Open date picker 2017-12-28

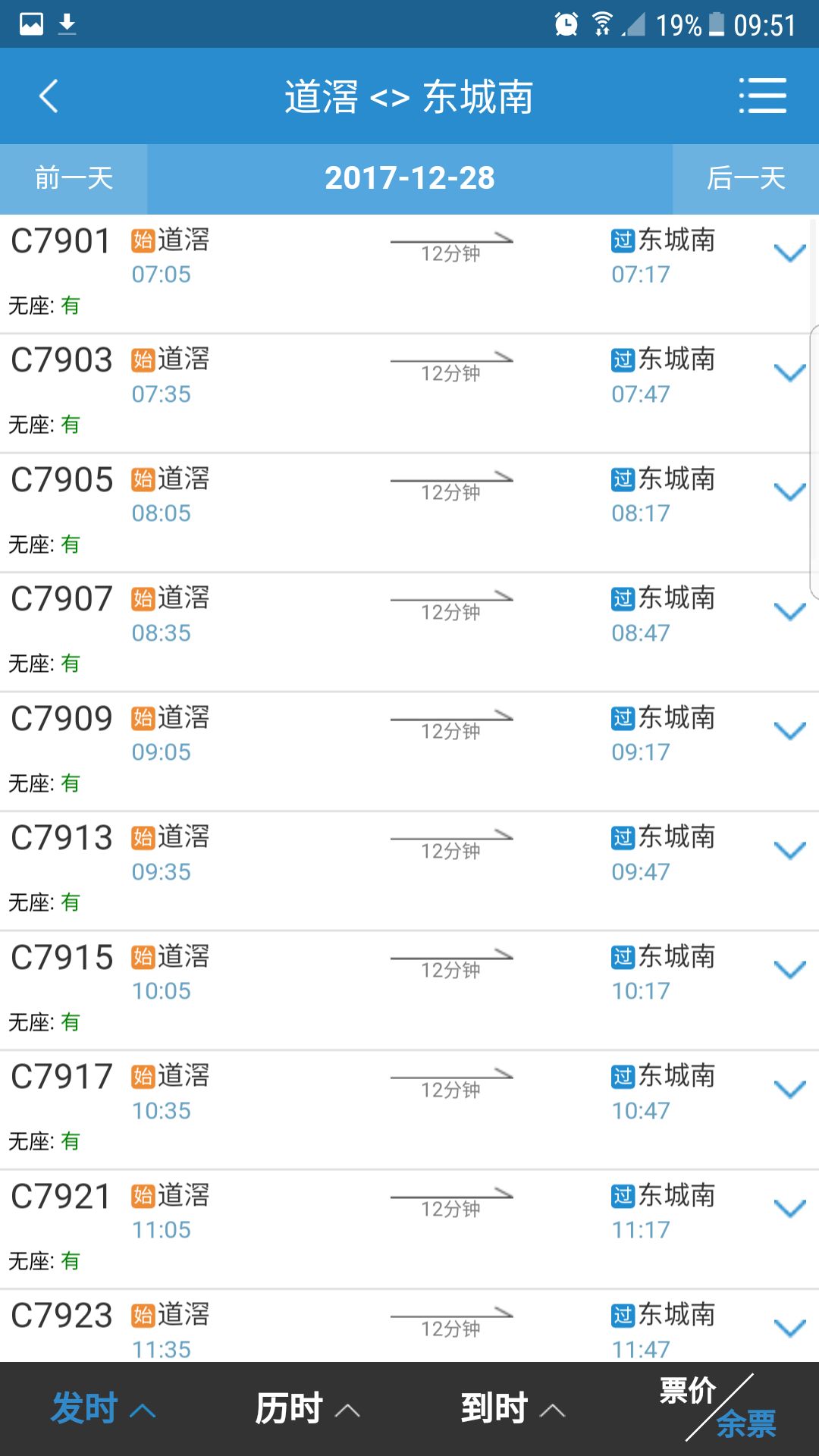click(x=409, y=178)
